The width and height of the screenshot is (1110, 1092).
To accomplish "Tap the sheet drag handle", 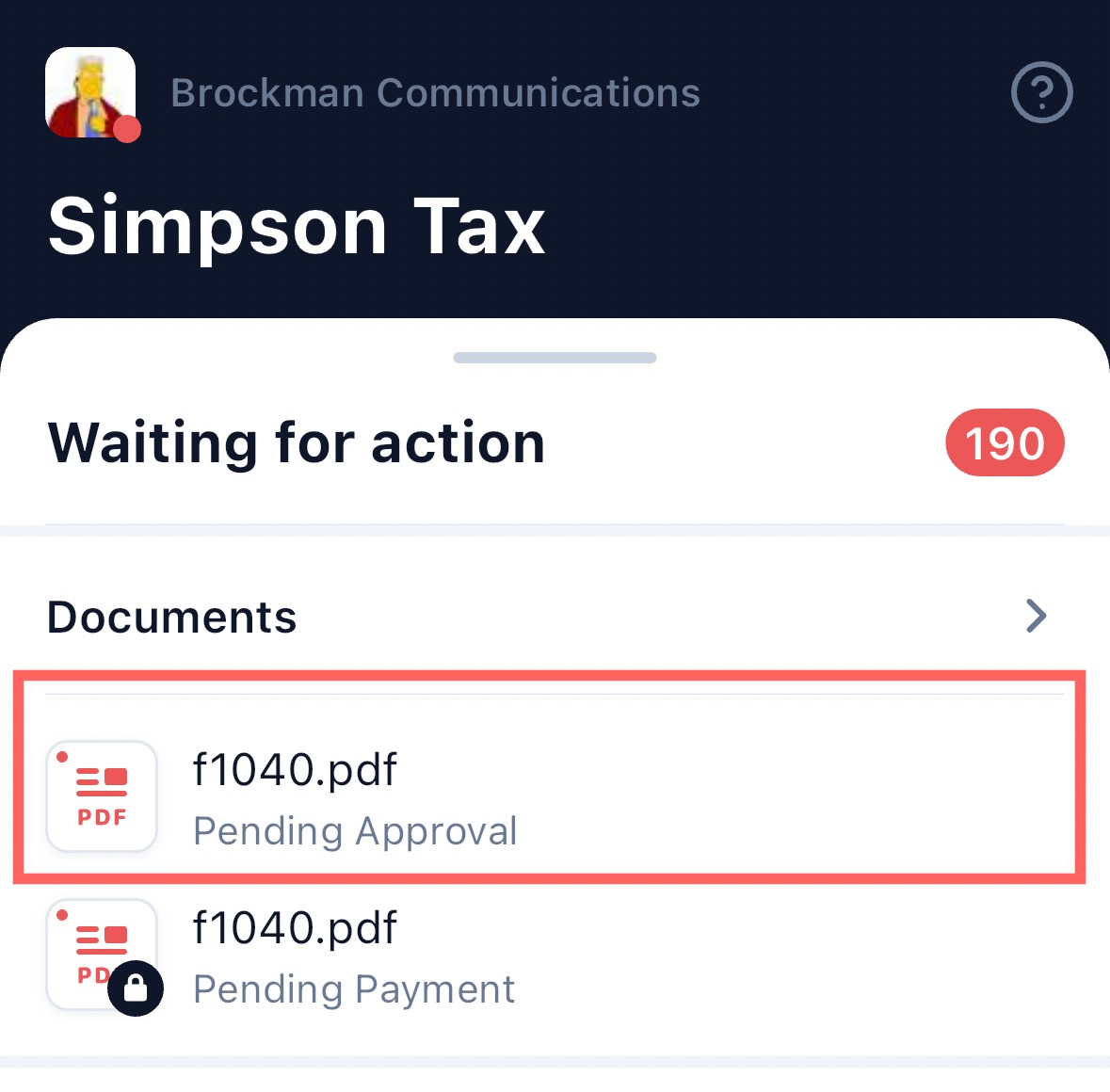I will (x=555, y=358).
